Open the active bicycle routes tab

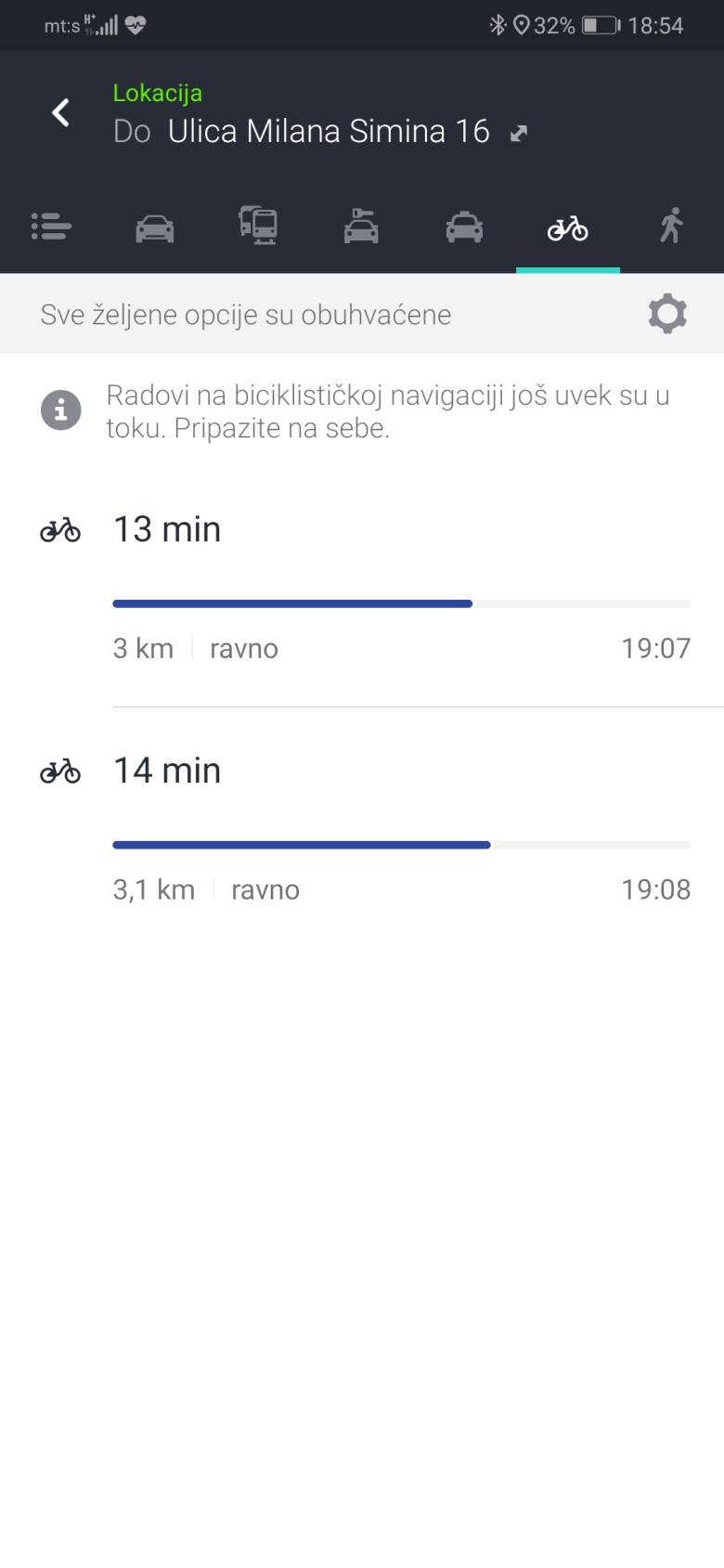pos(567,227)
